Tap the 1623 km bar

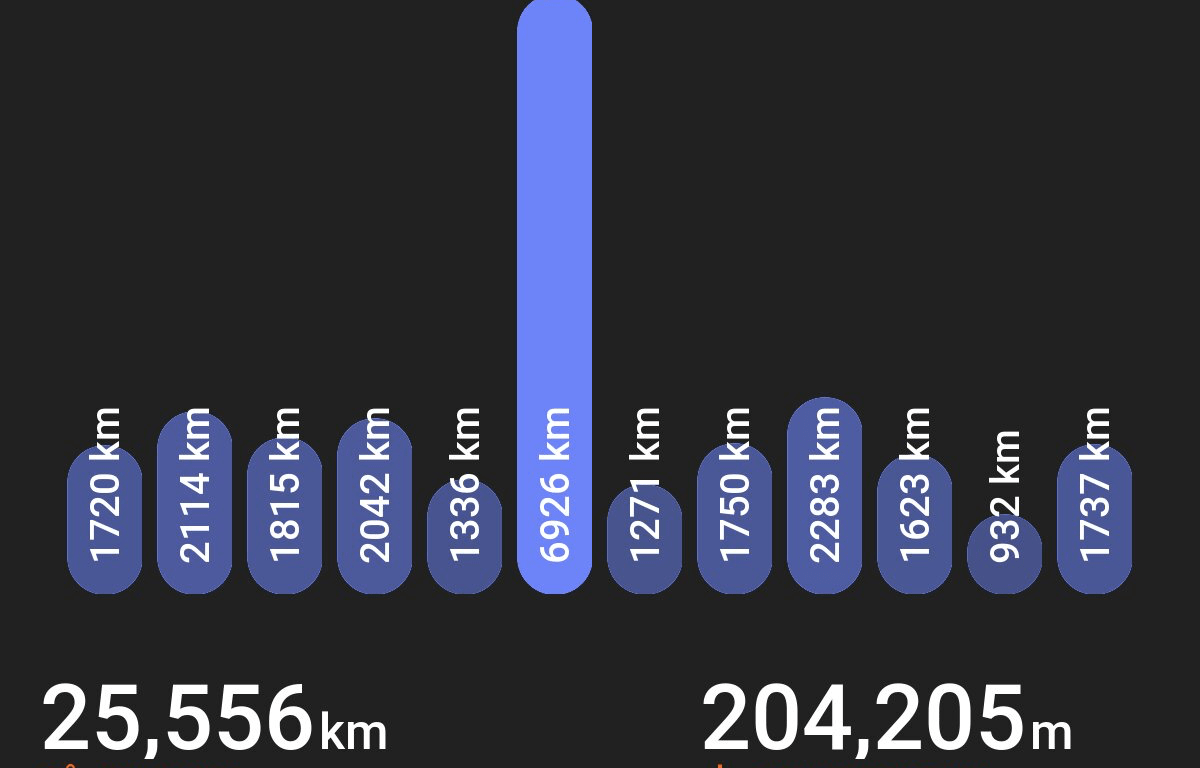pyautogui.click(x=914, y=525)
